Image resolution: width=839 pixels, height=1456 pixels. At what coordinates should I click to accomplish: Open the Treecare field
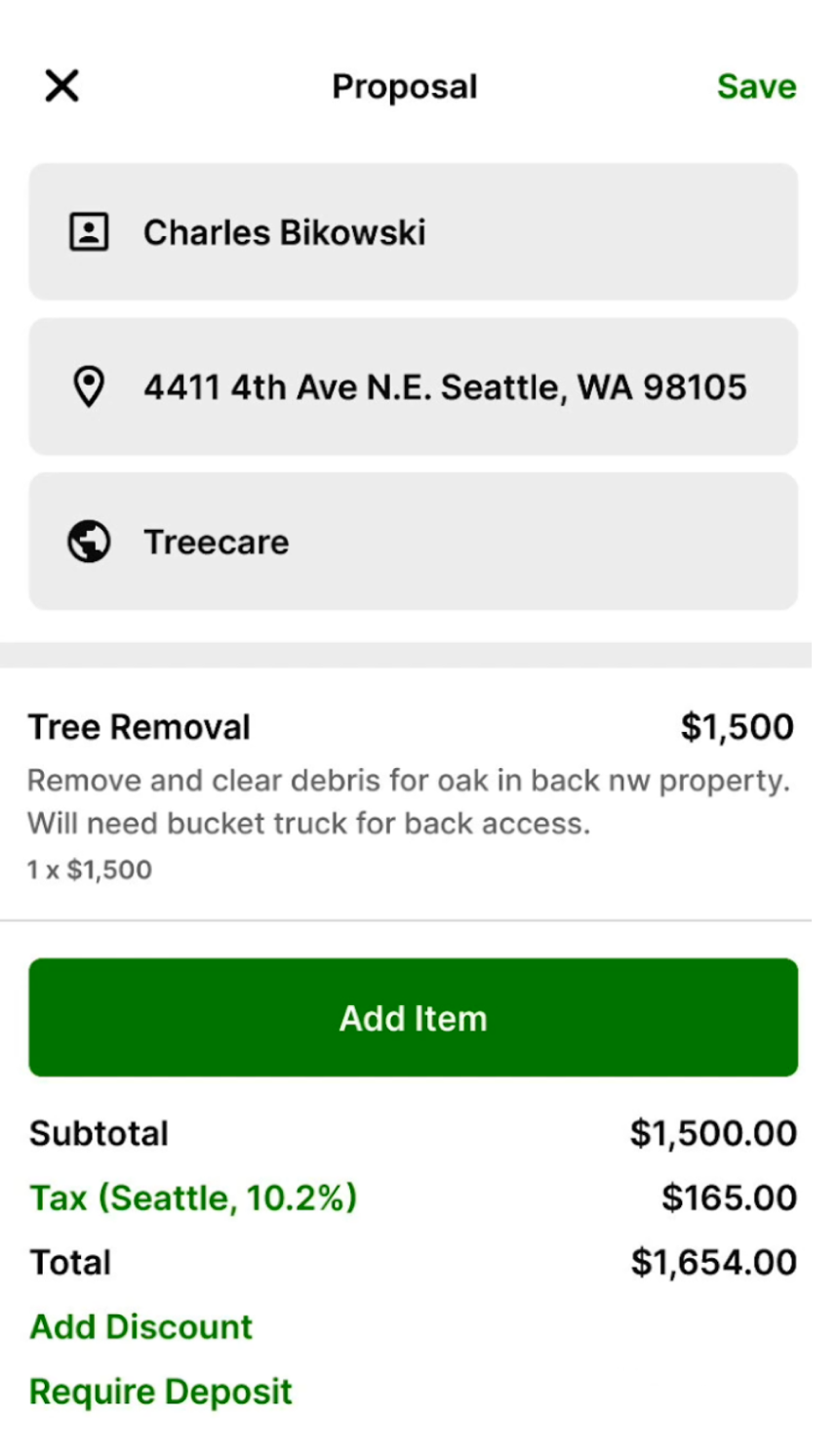coord(414,542)
